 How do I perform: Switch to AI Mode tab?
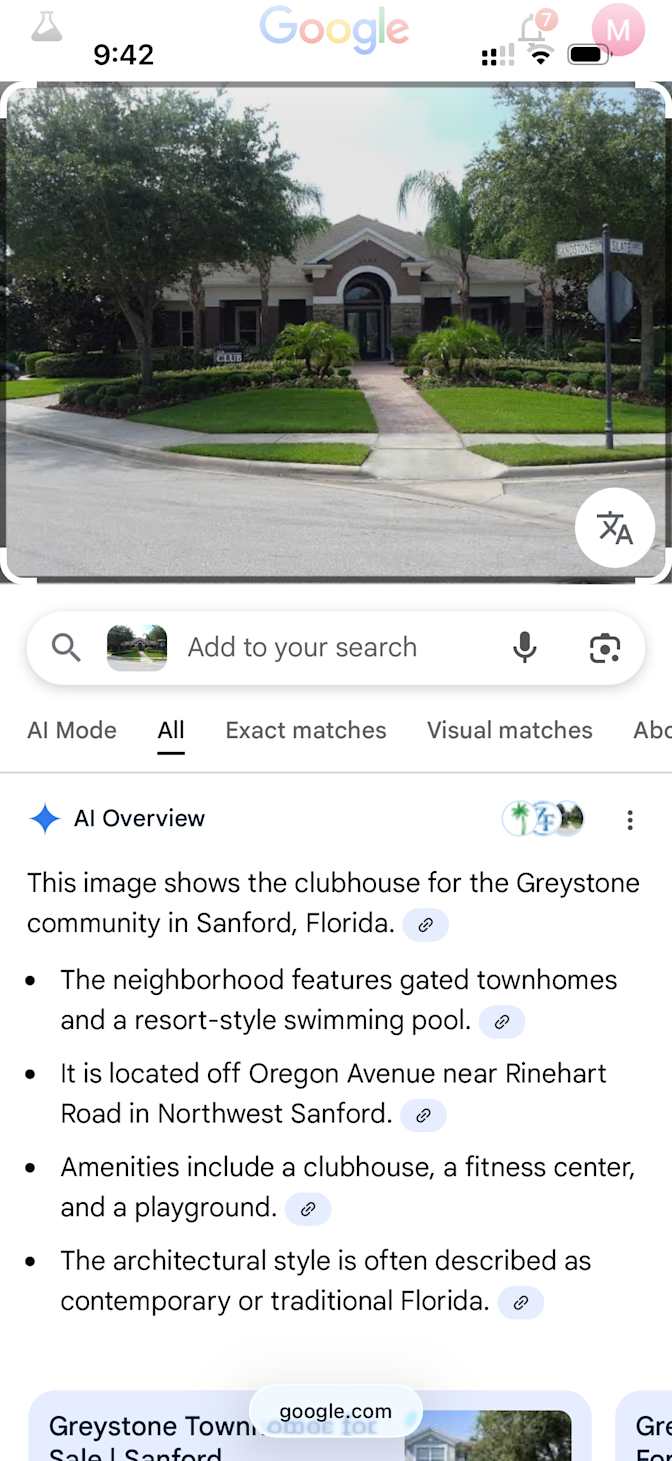pos(72,730)
